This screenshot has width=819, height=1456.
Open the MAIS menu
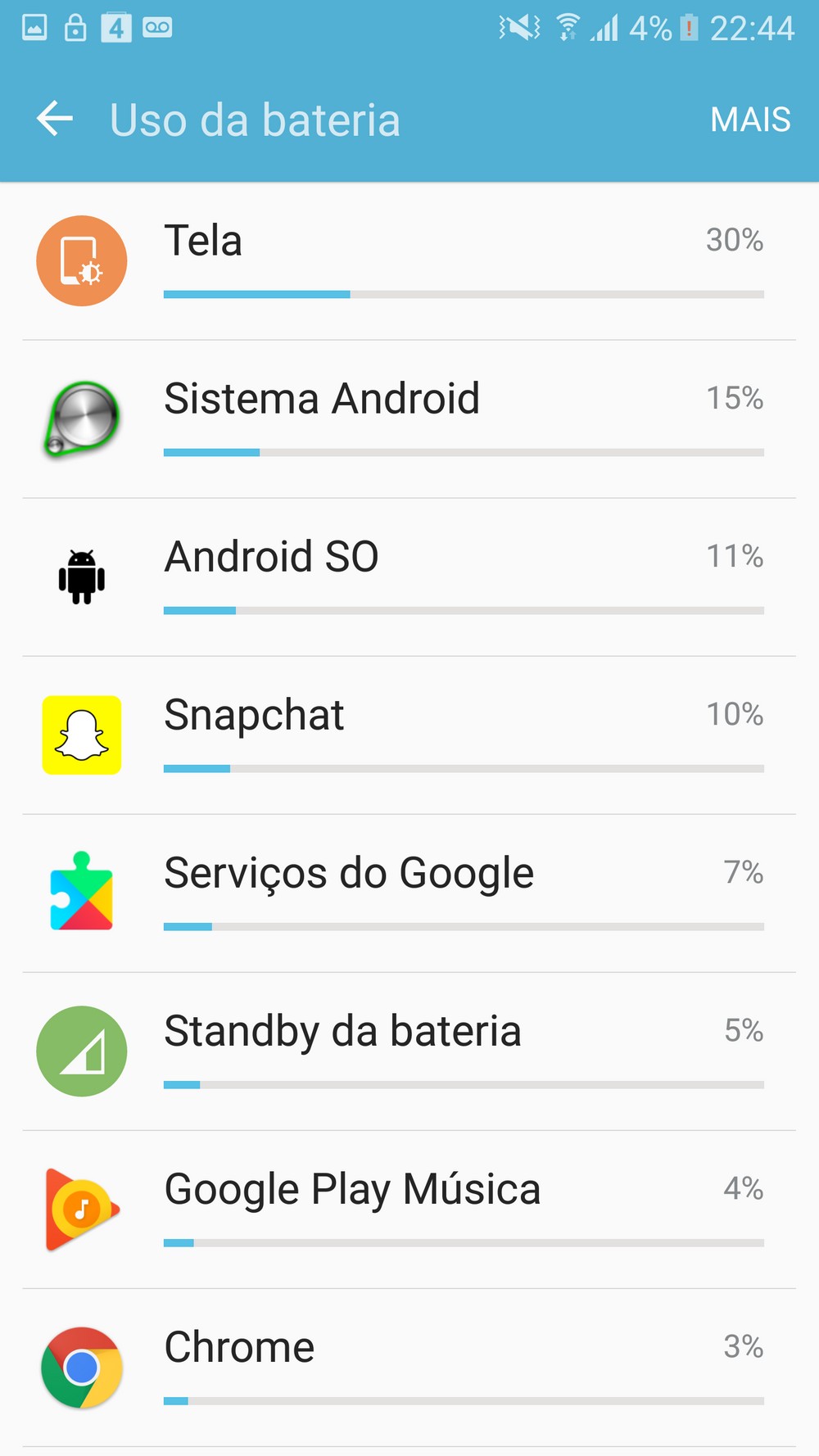[750, 120]
